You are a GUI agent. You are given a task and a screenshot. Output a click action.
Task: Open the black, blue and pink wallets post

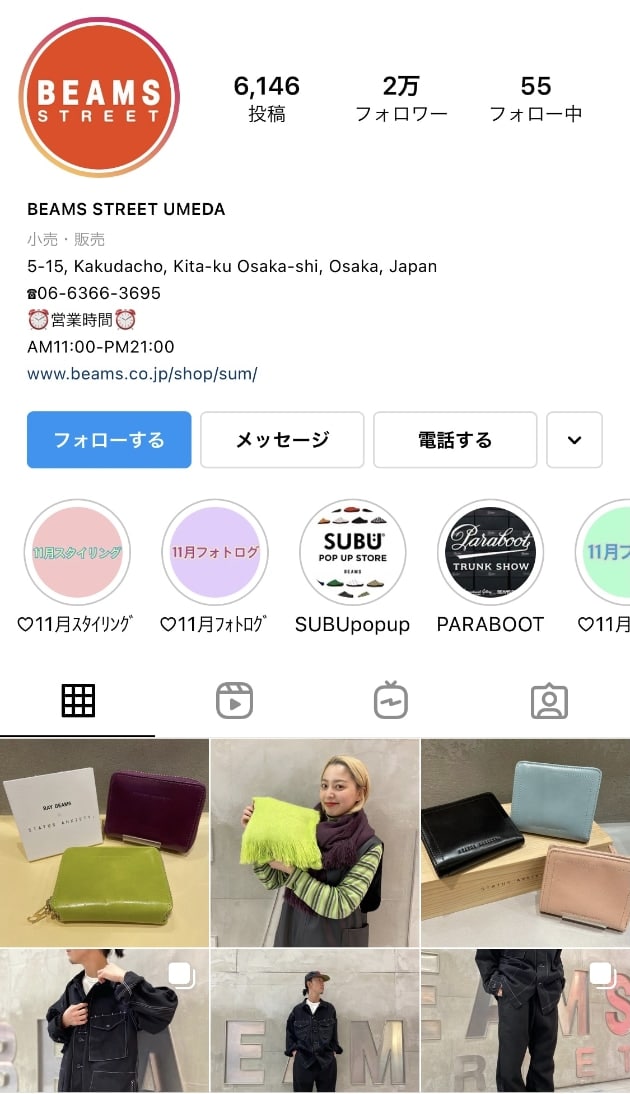tap(526, 843)
